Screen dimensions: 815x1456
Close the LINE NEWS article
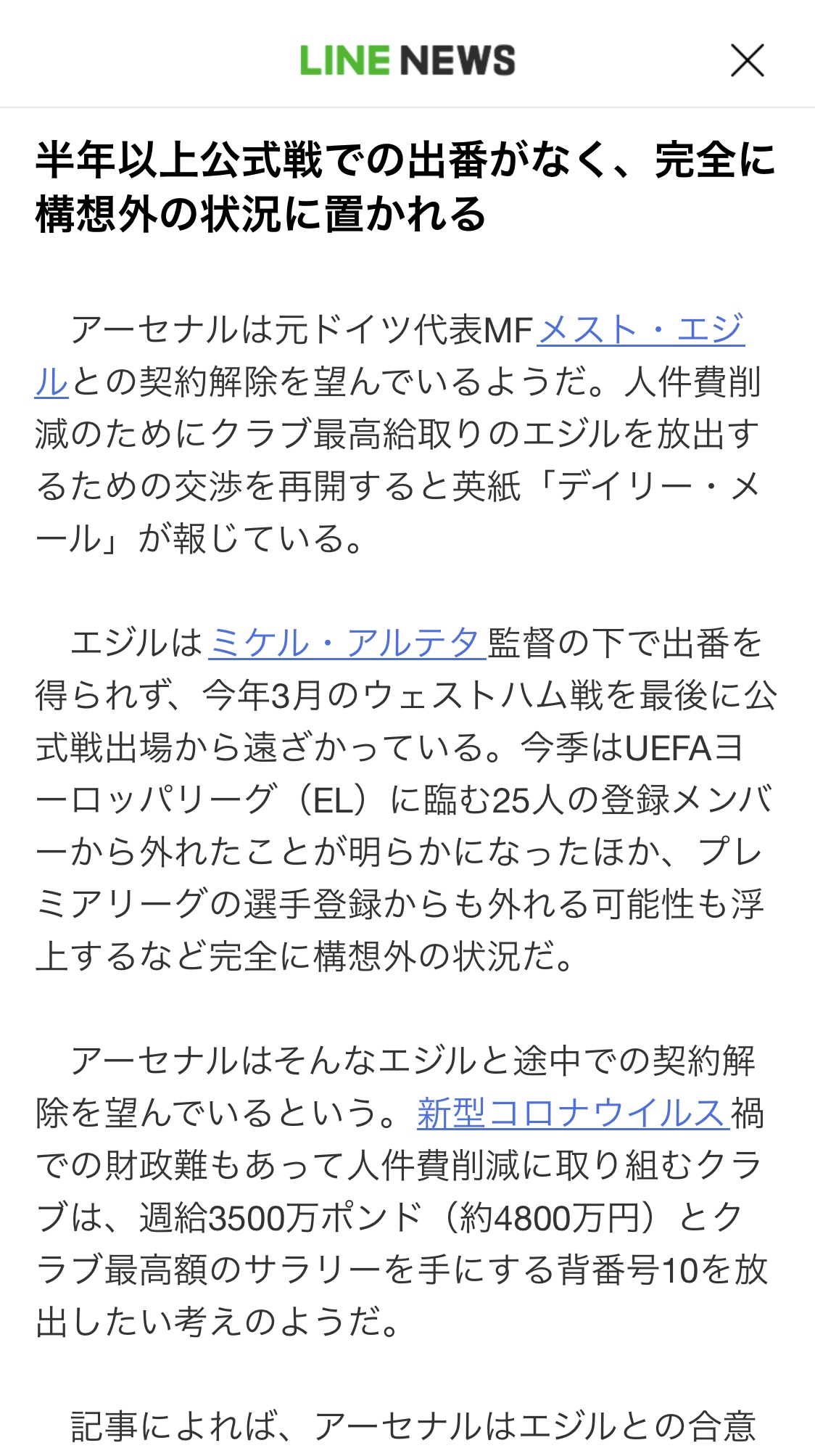[x=747, y=60]
